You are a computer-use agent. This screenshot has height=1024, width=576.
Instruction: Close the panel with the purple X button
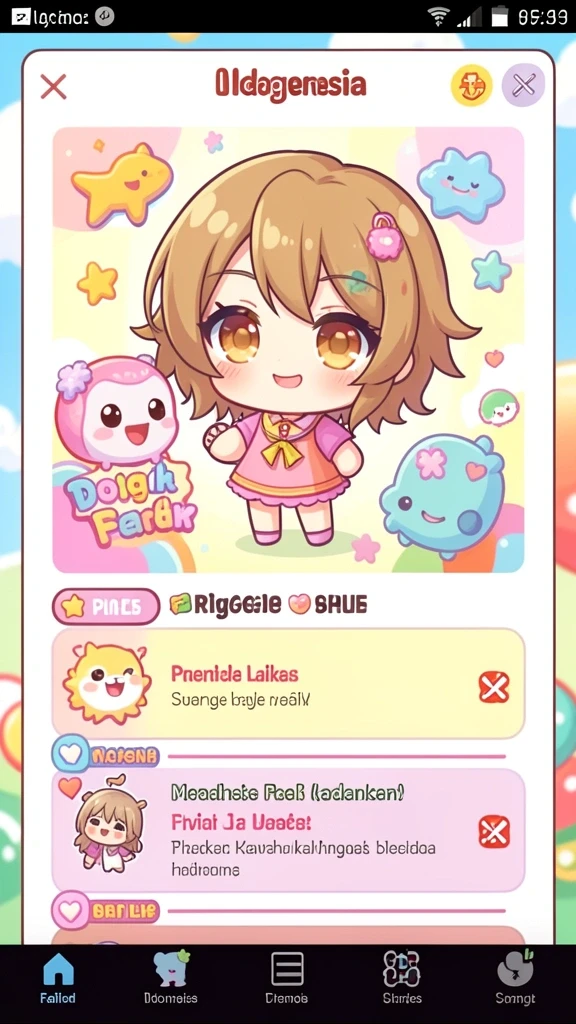click(x=523, y=85)
